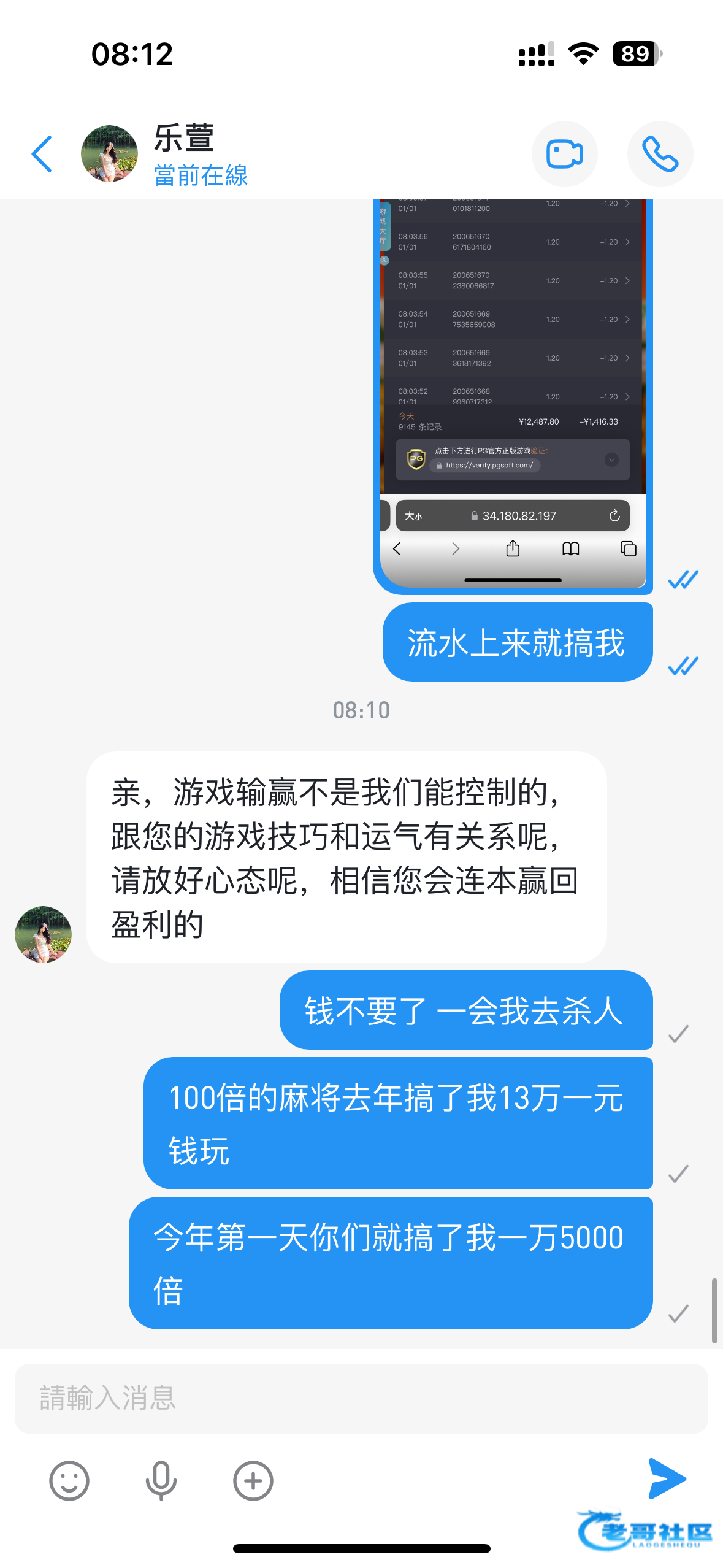Open the emoji picker
This screenshot has height=1568, width=723.
click(69, 1481)
